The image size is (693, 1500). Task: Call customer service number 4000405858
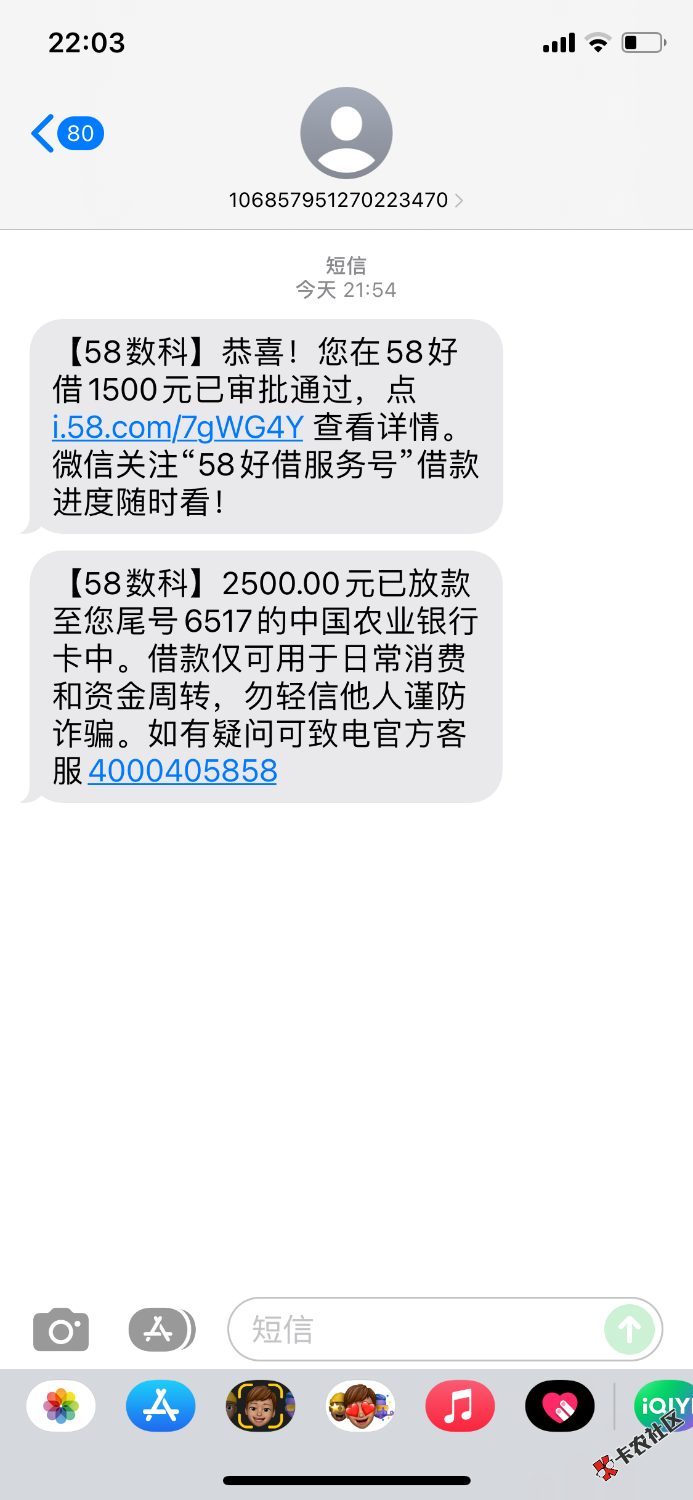click(182, 771)
